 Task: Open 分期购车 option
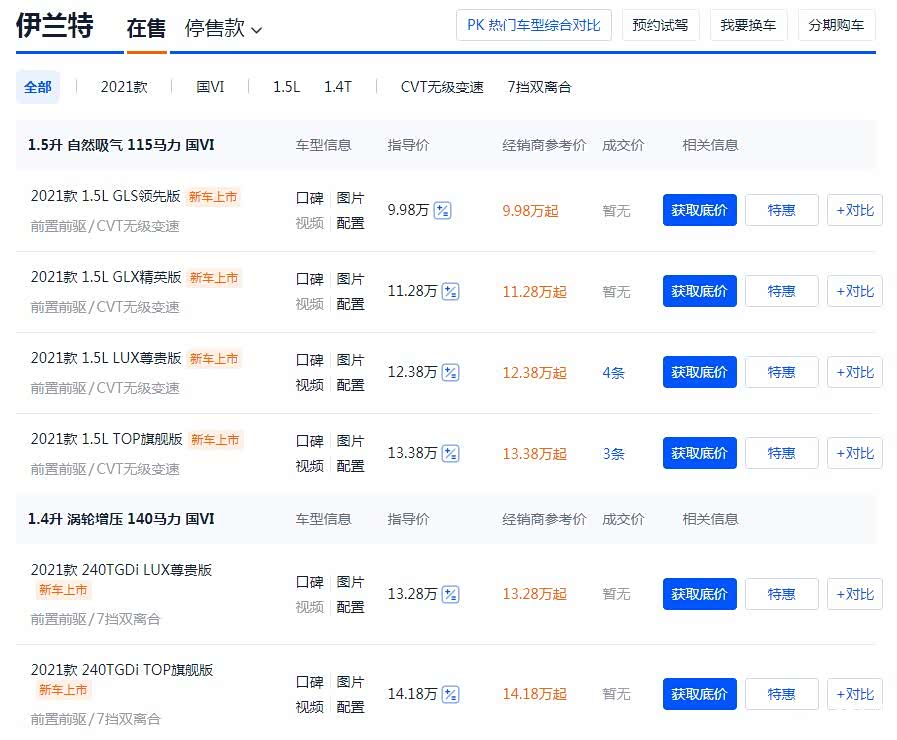click(x=836, y=25)
